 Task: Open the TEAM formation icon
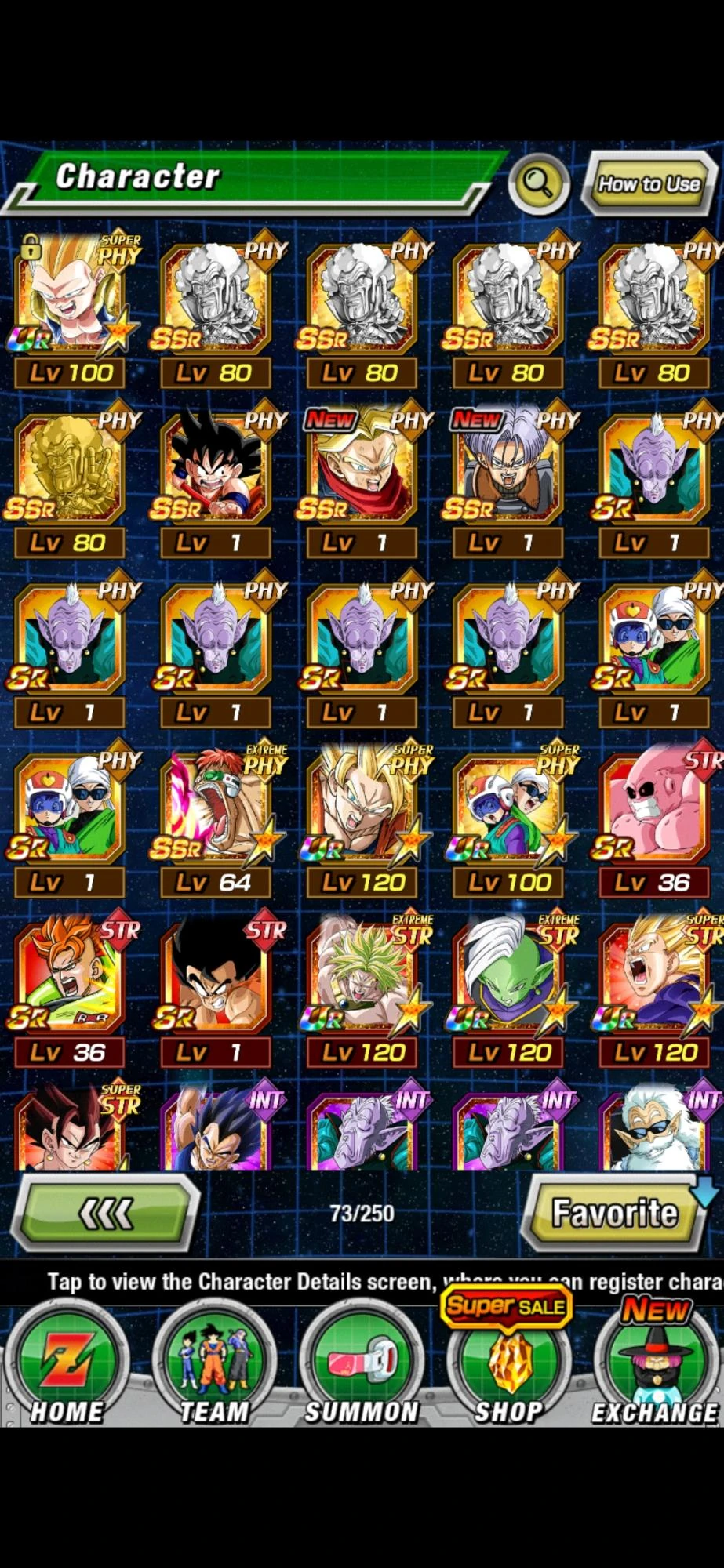214,1356
